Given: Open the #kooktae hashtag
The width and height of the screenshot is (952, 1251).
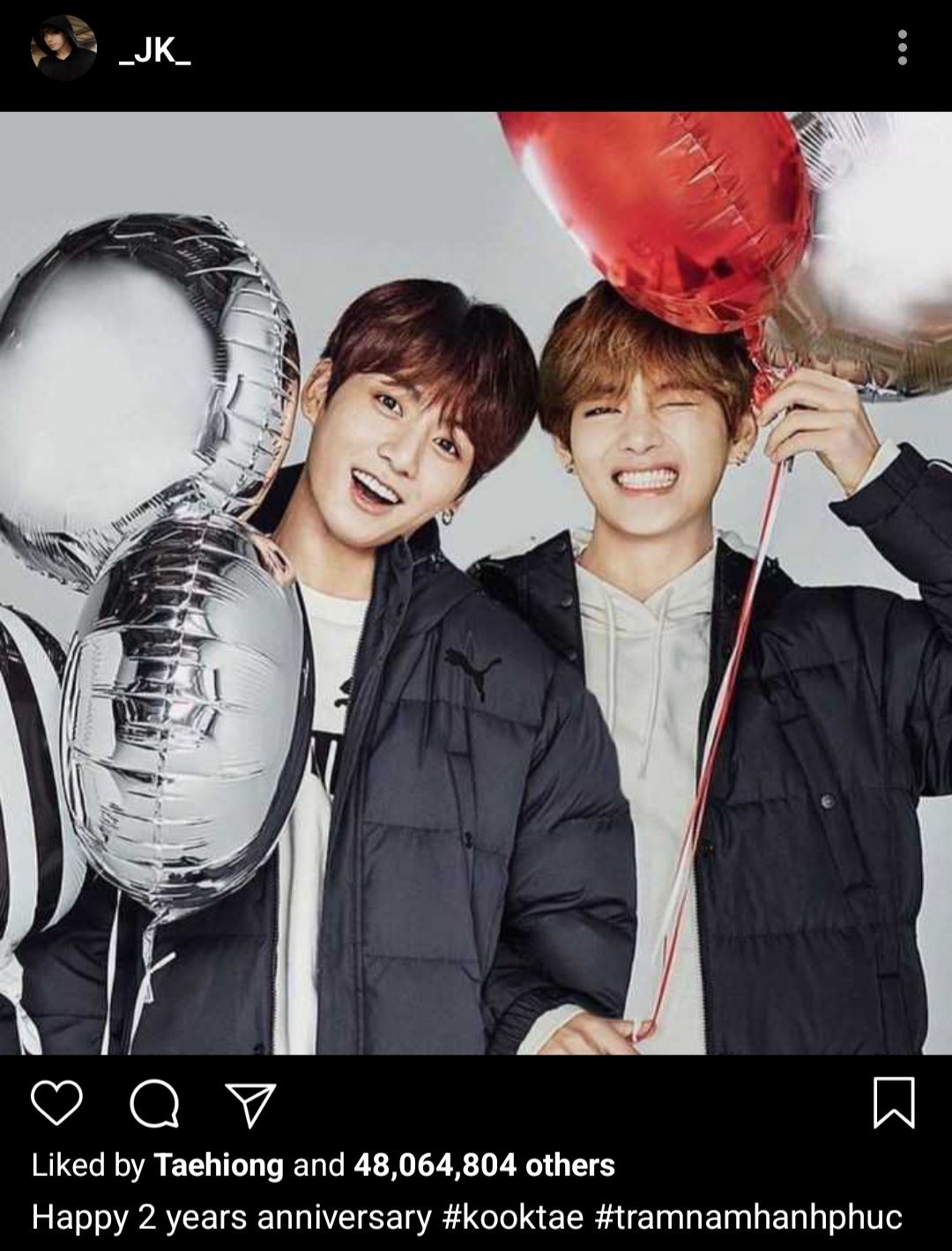Looking at the screenshot, I should 512,1217.
